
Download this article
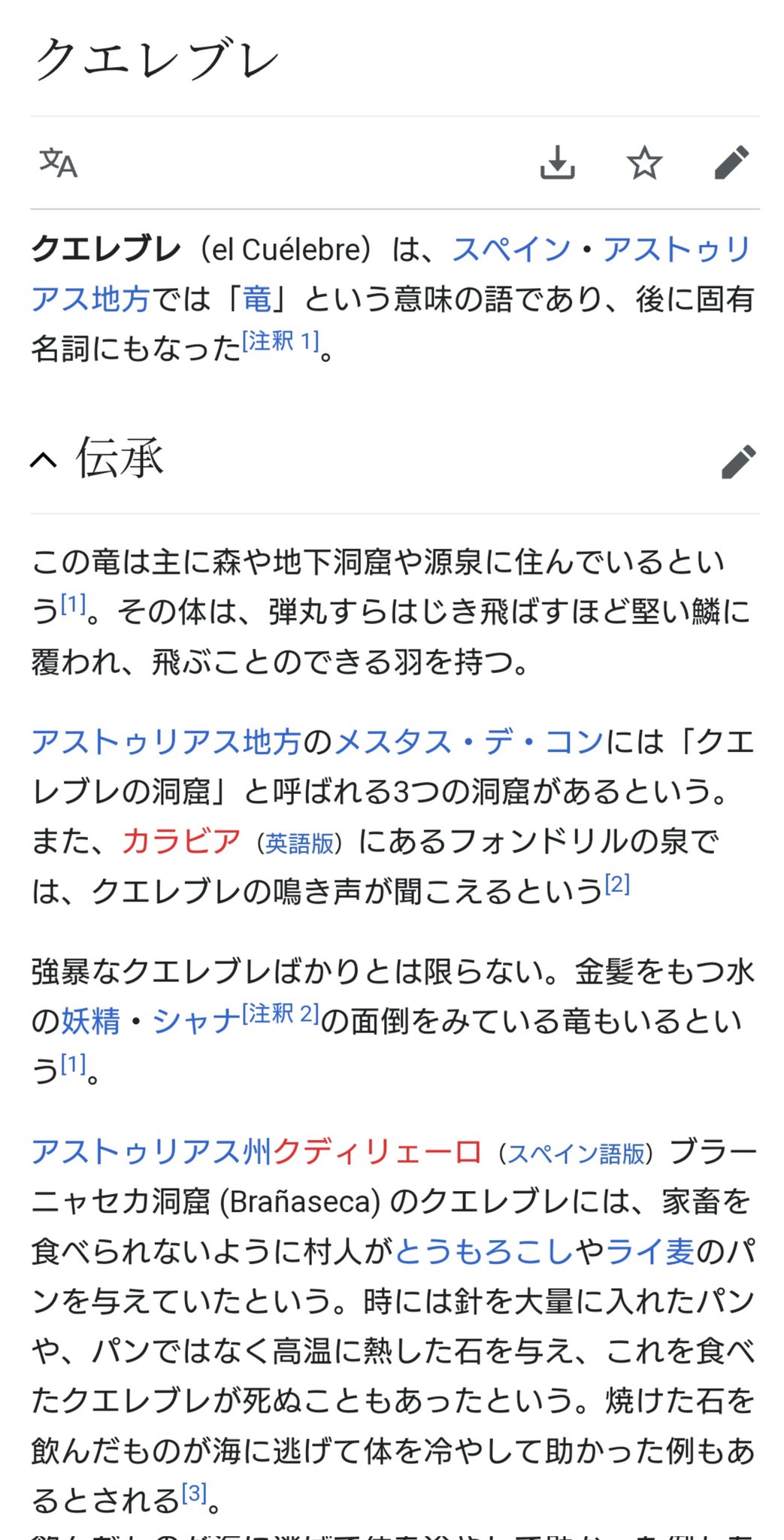pos(557,162)
